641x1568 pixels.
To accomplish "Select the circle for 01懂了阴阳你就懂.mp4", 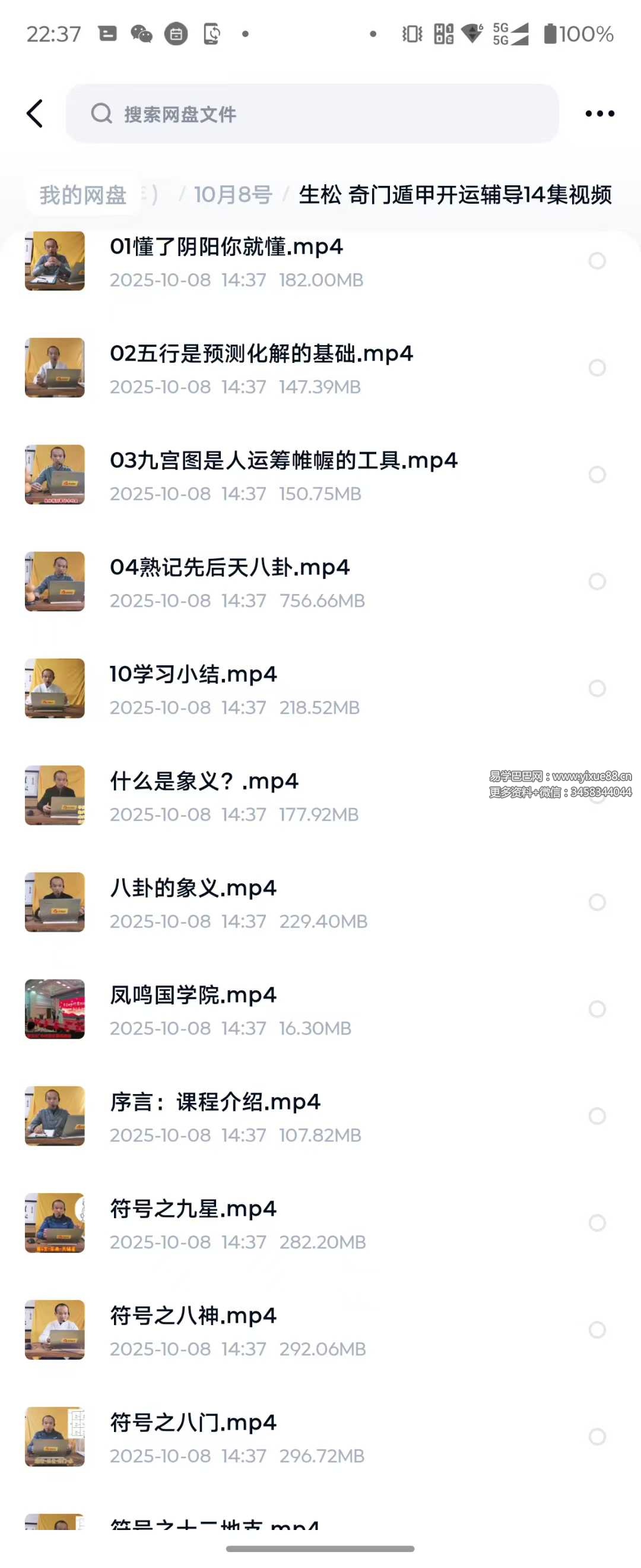I will point(596,261).
